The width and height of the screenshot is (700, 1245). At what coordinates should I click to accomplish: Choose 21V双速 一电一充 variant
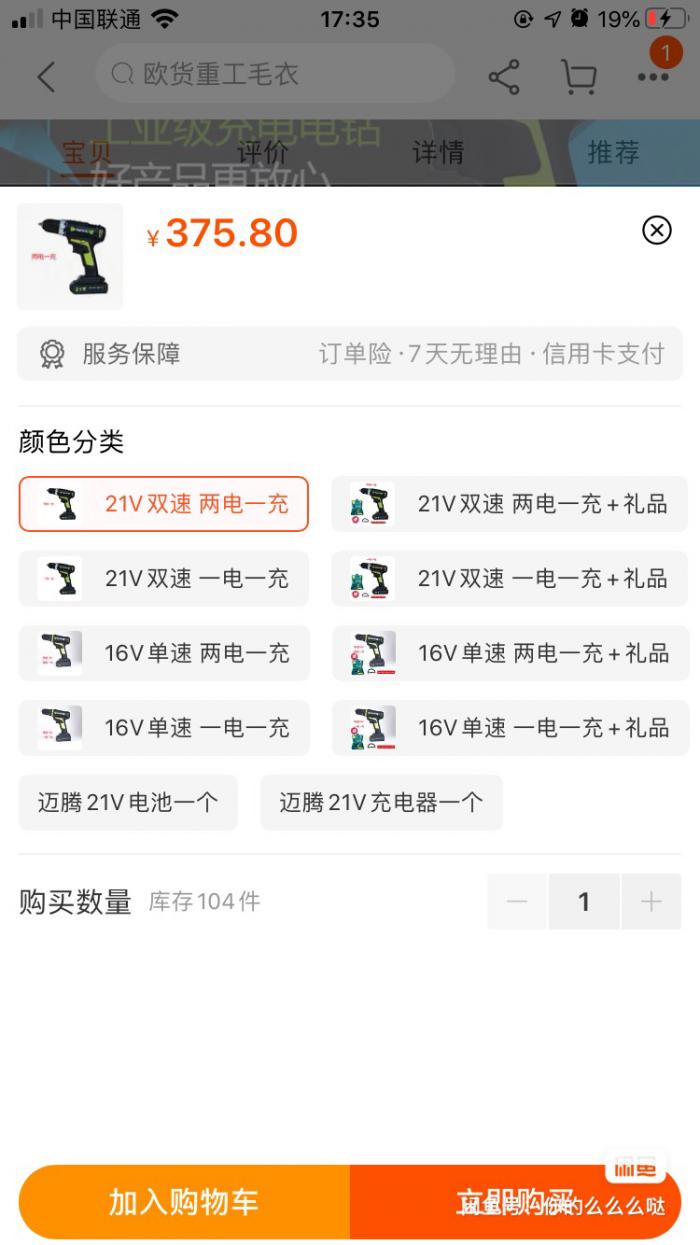164,579
